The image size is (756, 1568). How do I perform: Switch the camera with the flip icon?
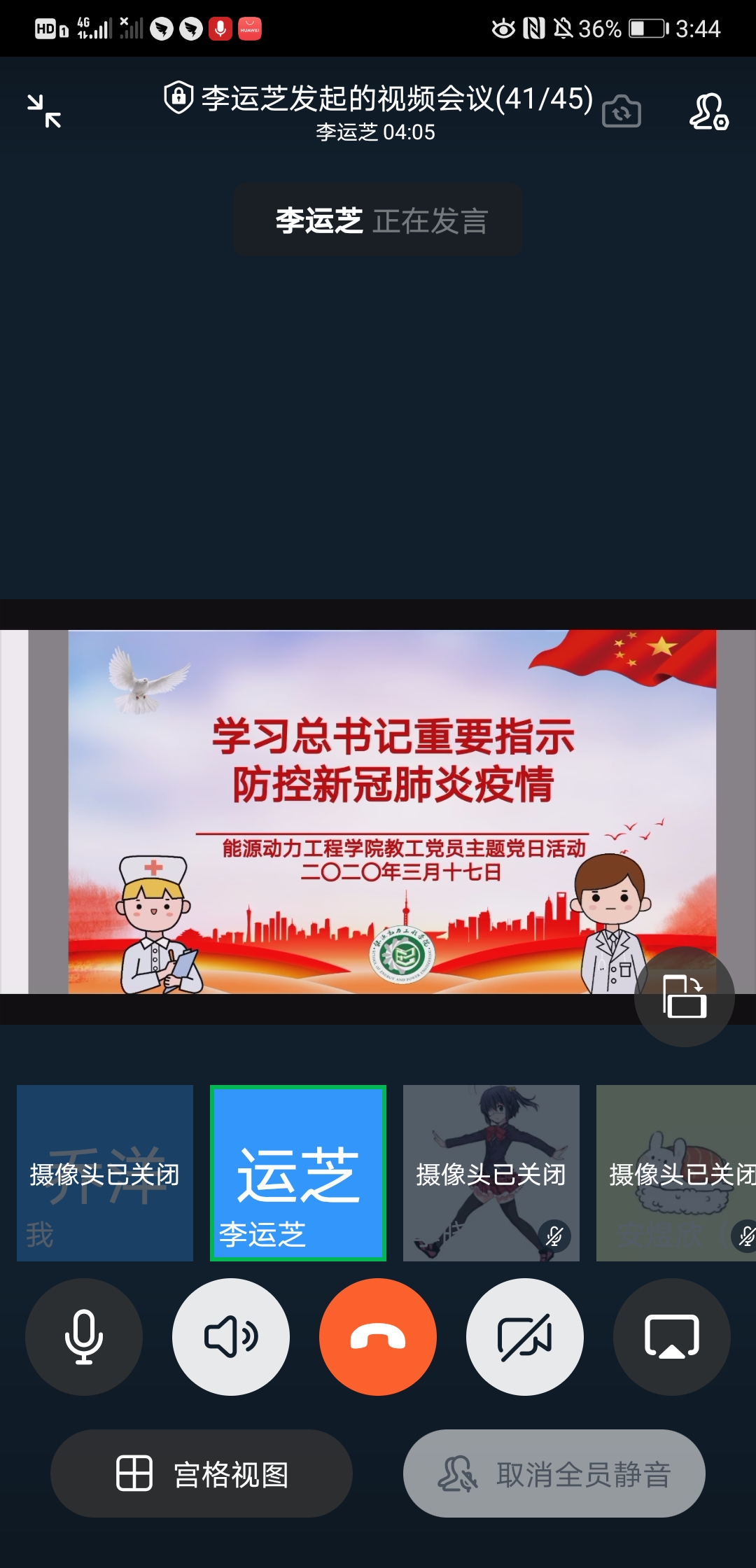coord(622,112)
